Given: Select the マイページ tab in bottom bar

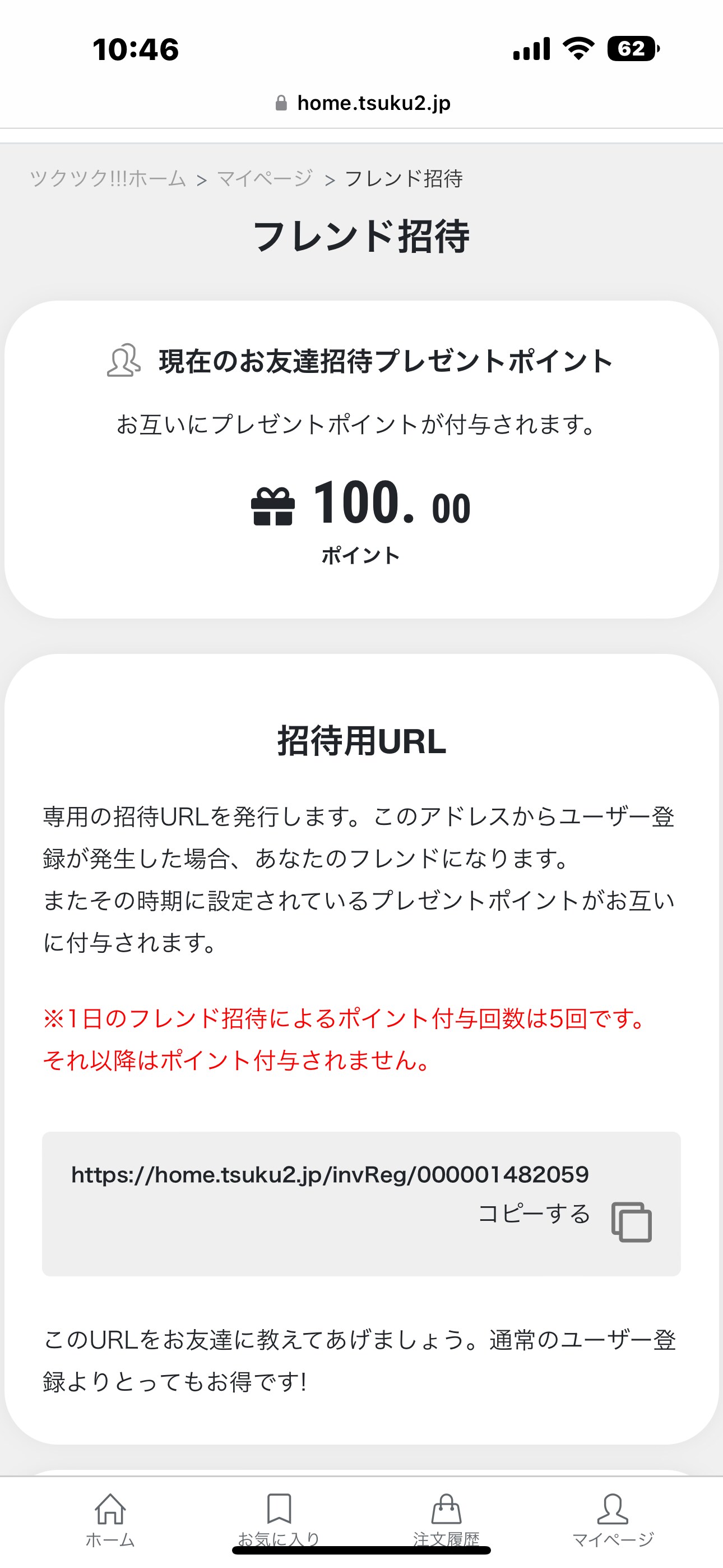Looking at the screenshot, I should click(613, 1520).
